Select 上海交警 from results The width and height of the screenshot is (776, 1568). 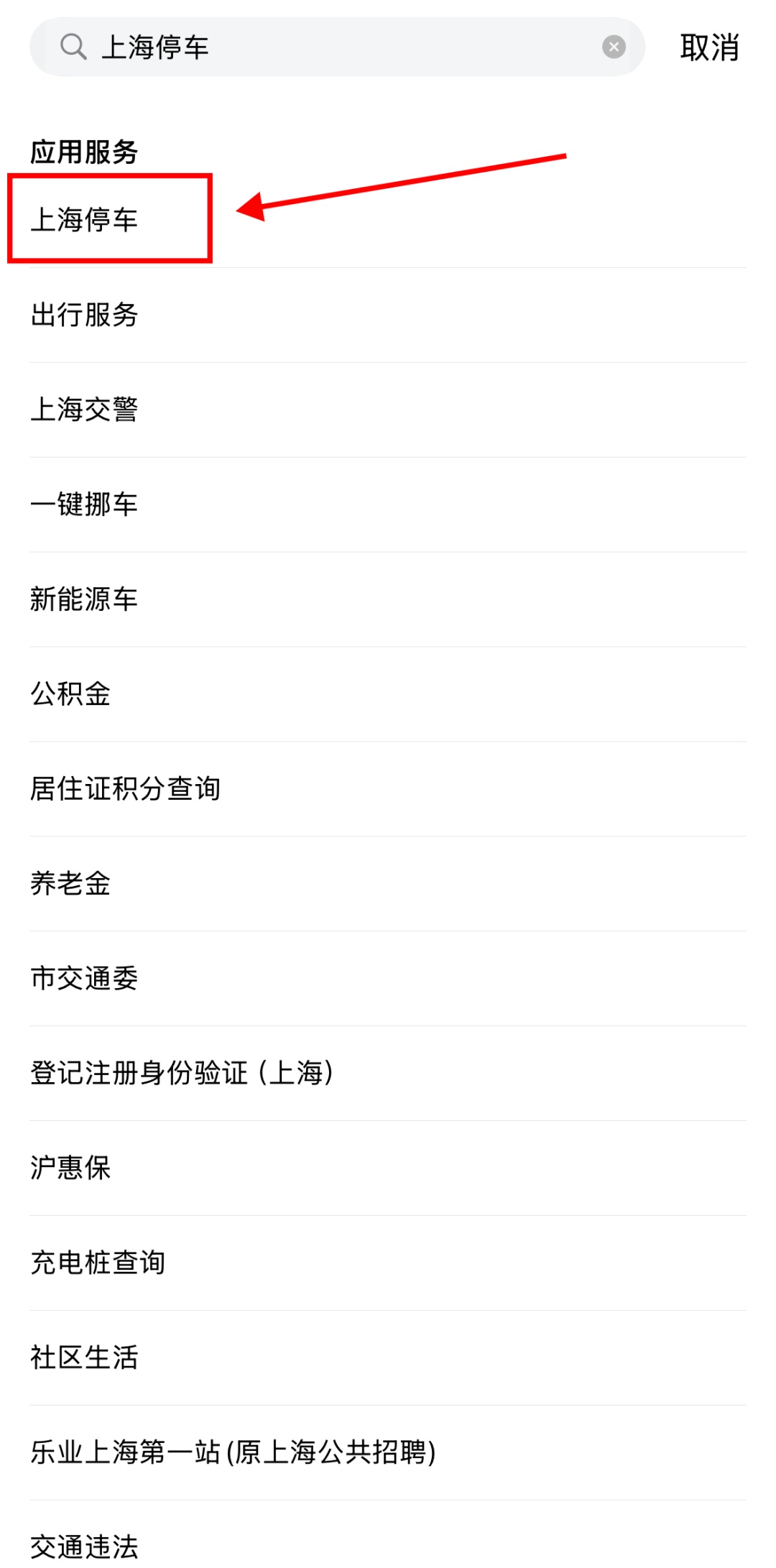[85, 410]
